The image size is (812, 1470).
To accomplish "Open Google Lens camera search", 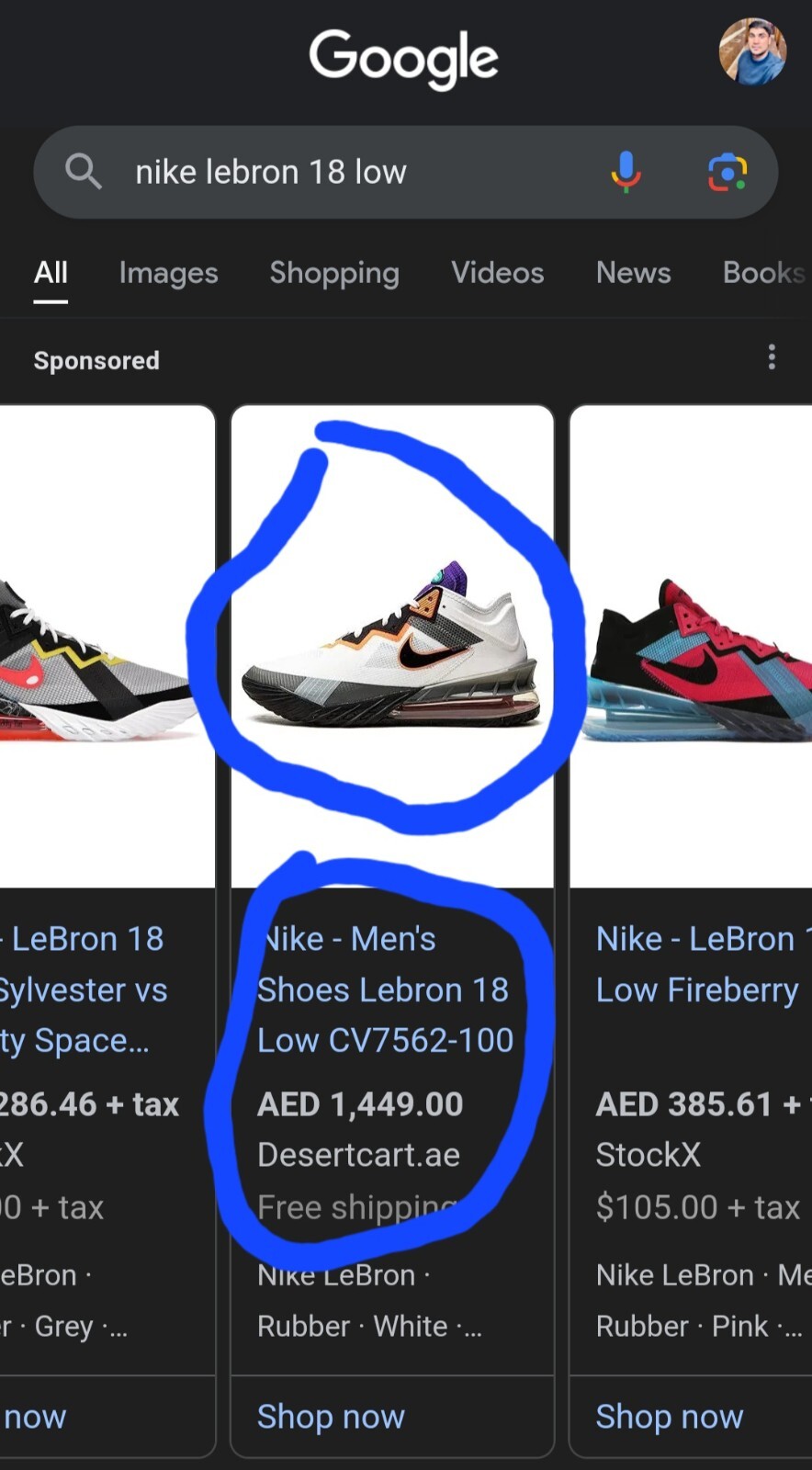I will pyautogui.click(x=727, y=172).
